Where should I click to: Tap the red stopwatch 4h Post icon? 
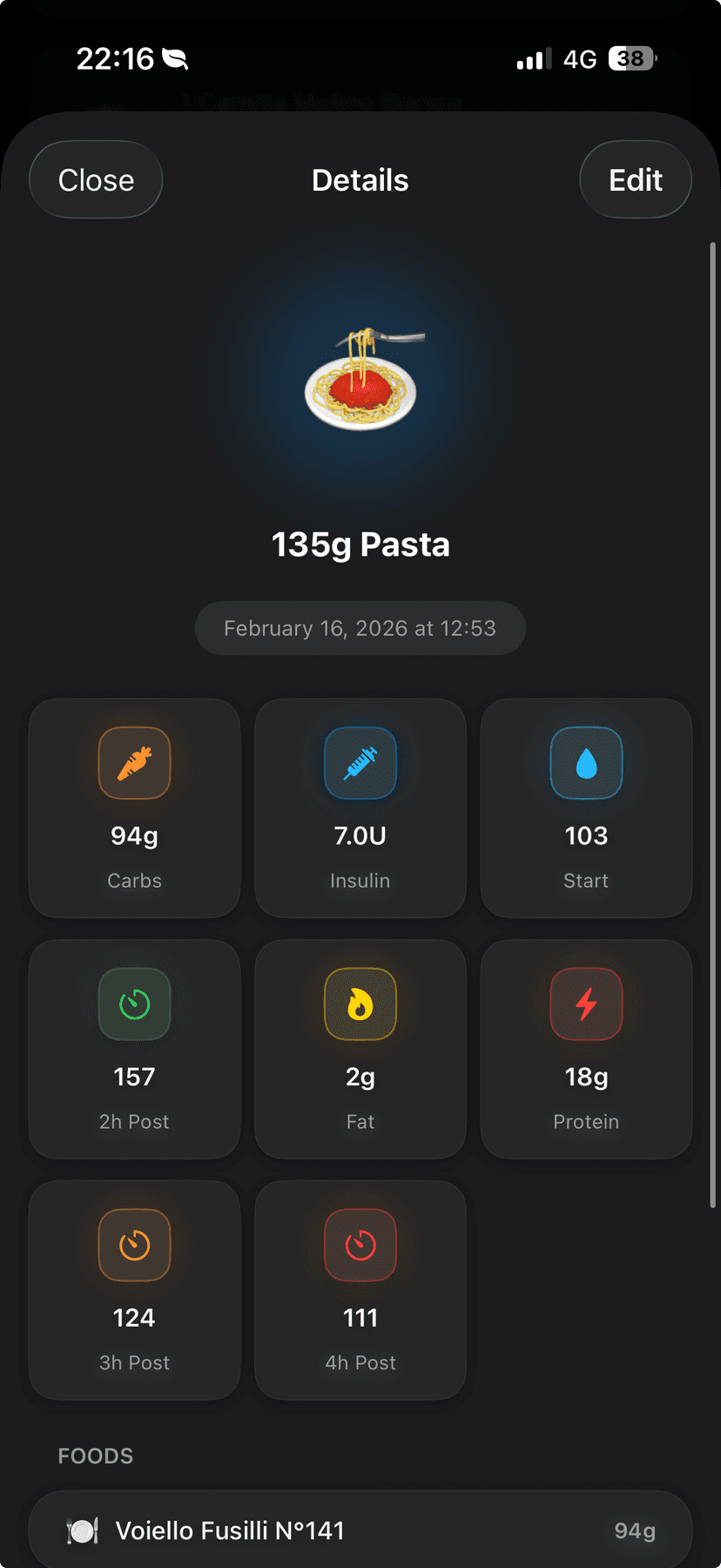[360, 1245]
